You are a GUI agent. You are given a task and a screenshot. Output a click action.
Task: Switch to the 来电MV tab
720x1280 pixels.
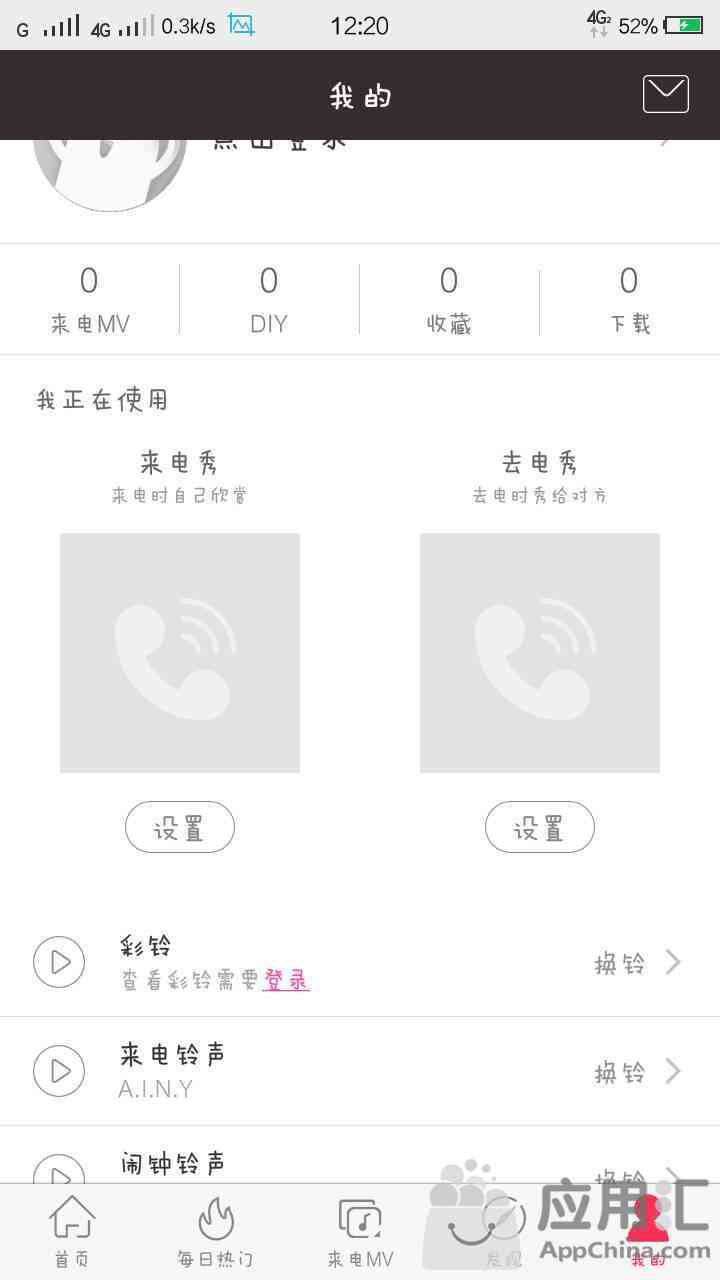tap(360, 1232)
